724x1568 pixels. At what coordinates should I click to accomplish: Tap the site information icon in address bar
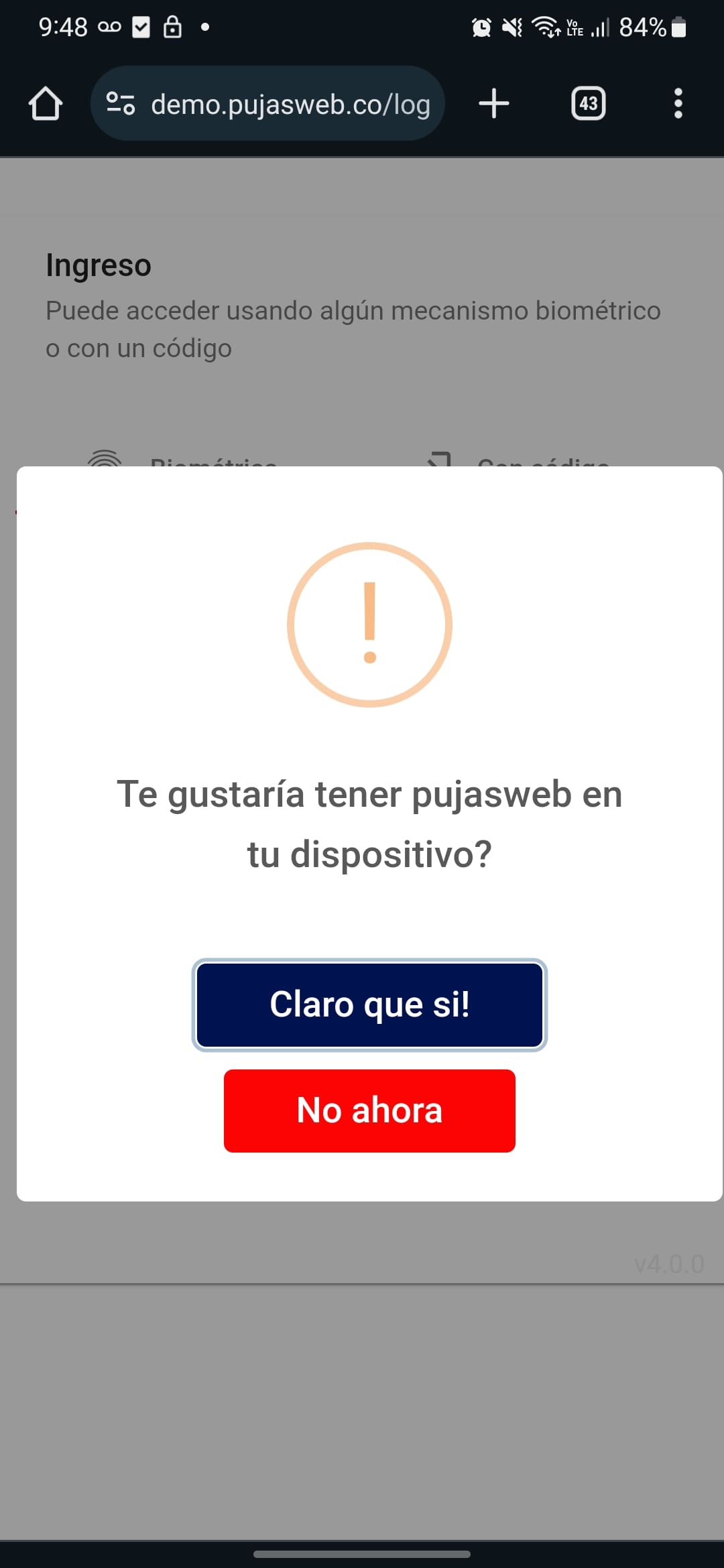(x=123, y=103)
